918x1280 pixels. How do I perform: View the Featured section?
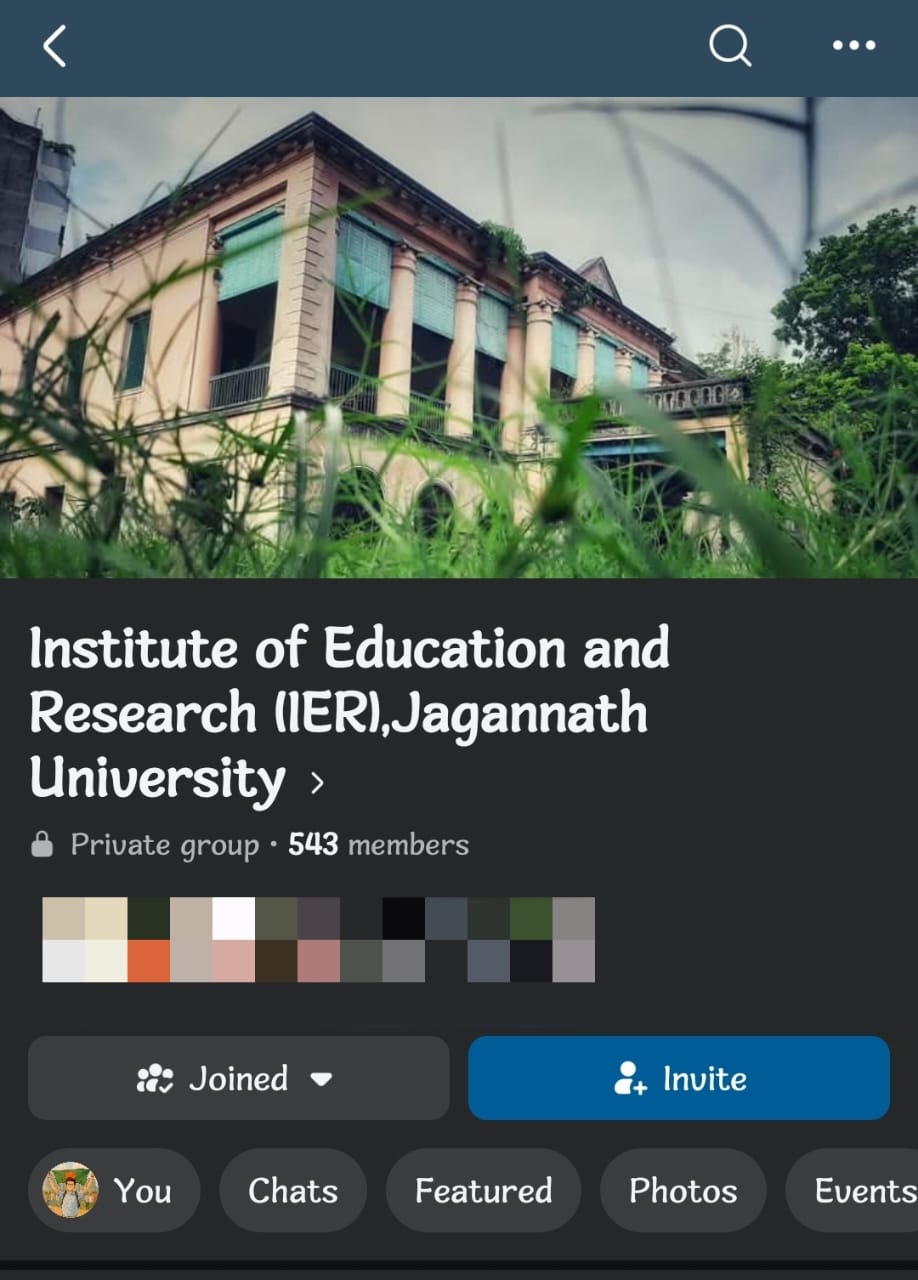(483, 1190)
